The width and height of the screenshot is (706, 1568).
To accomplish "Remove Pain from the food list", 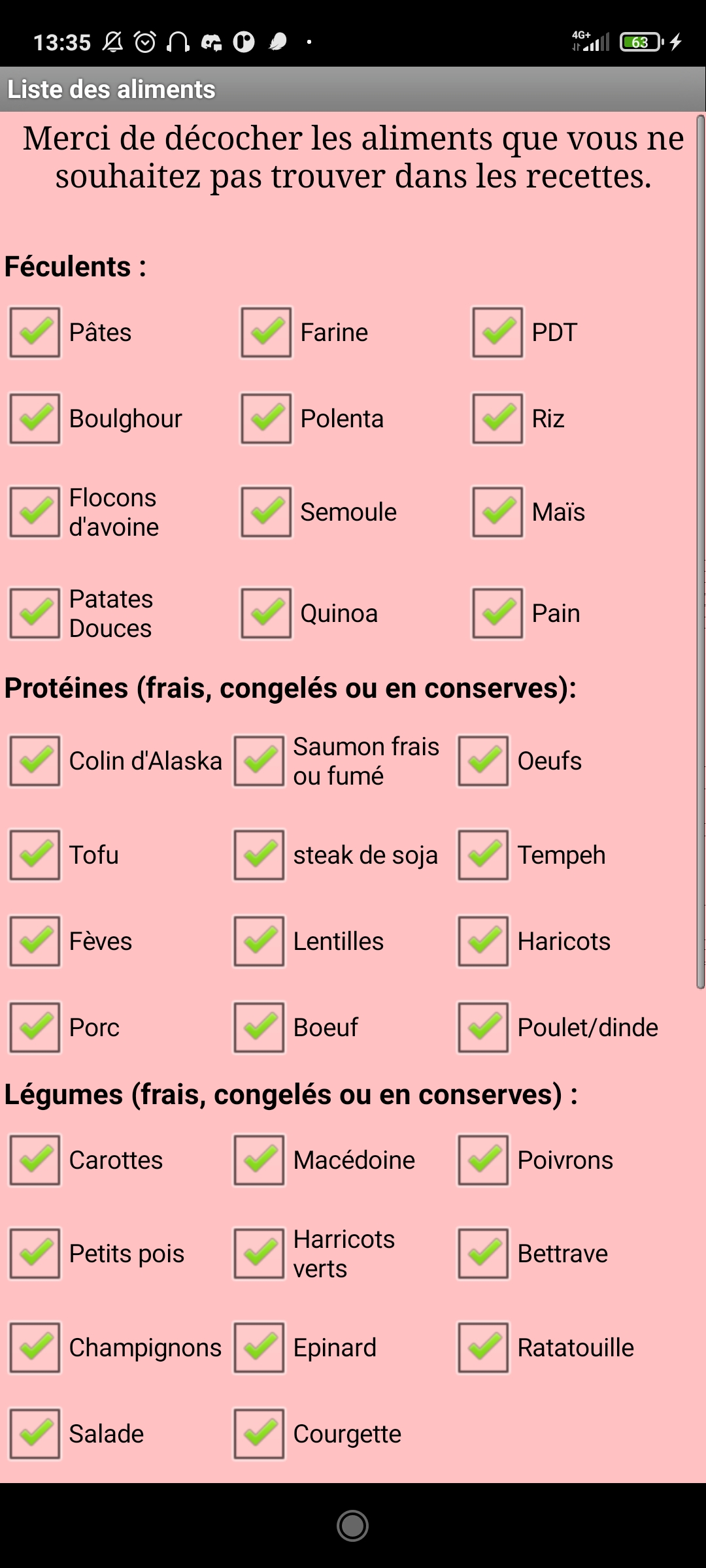I will pos(497,613).
